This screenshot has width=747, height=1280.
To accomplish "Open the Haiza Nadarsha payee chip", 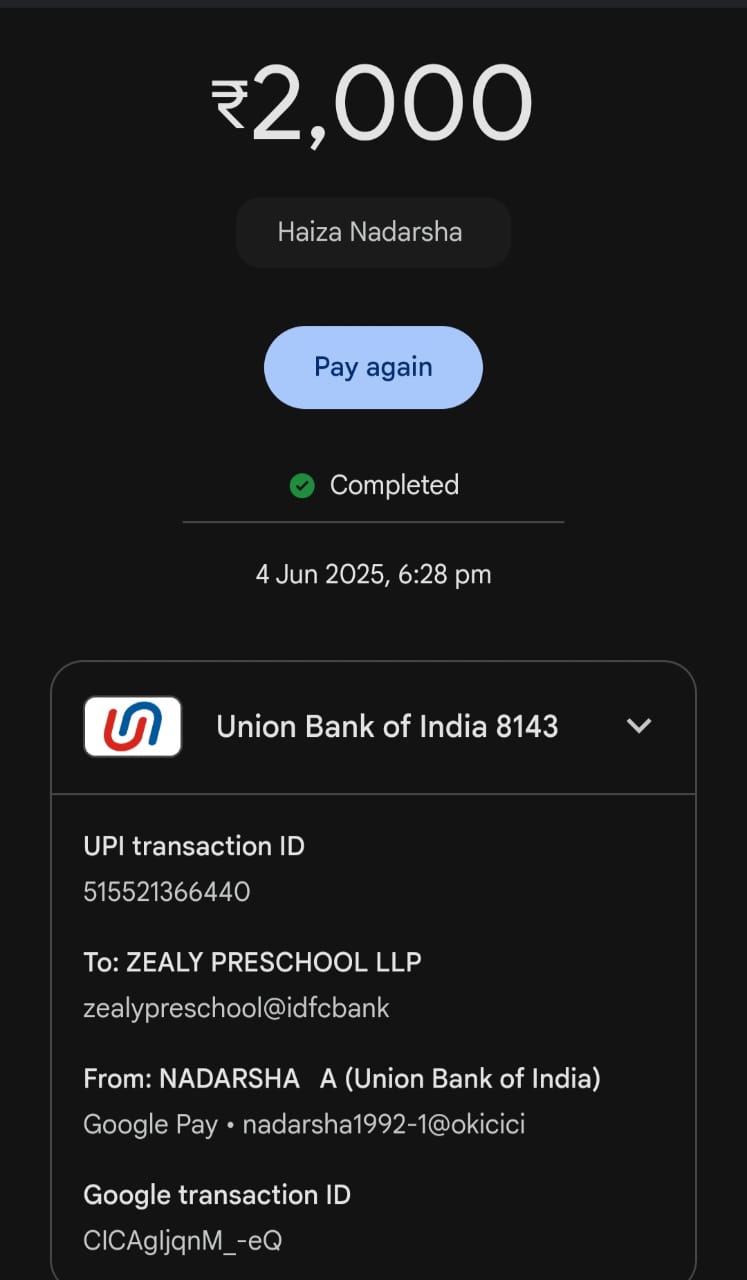I will point(372,232).
